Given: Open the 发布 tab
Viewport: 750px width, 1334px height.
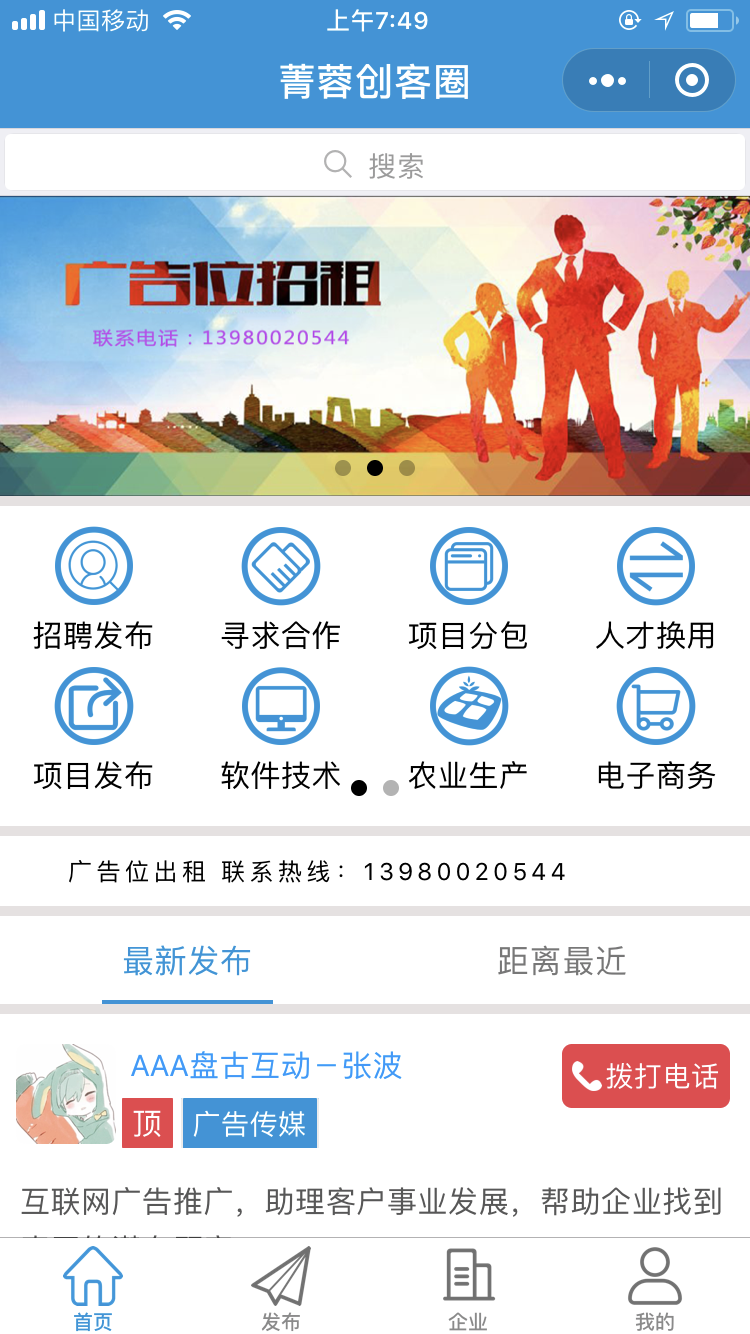Looking at the screenshot, I should point(281,1290).
